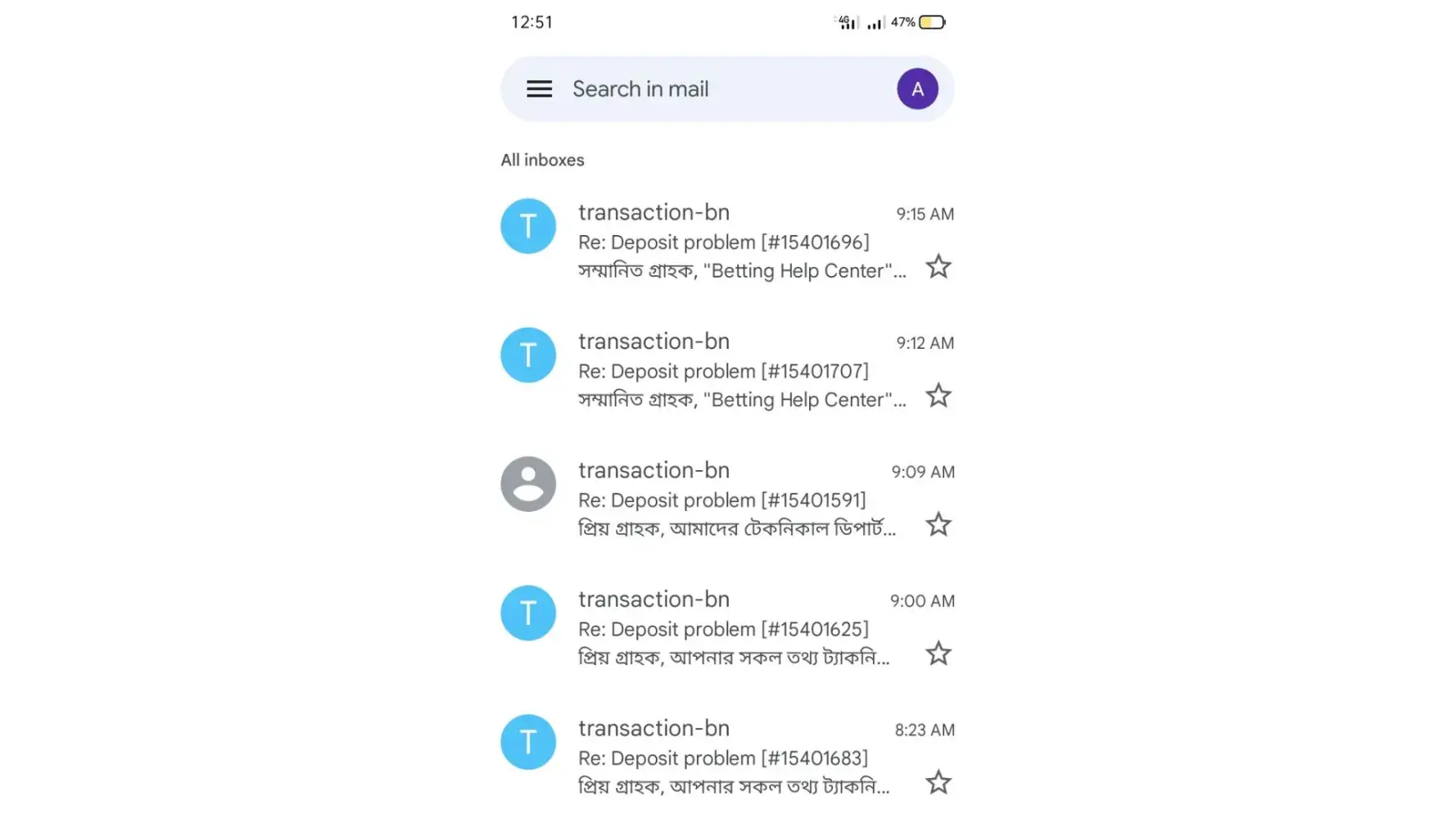
Task: Open the account switcher avatar
Action: click(917, 88)
